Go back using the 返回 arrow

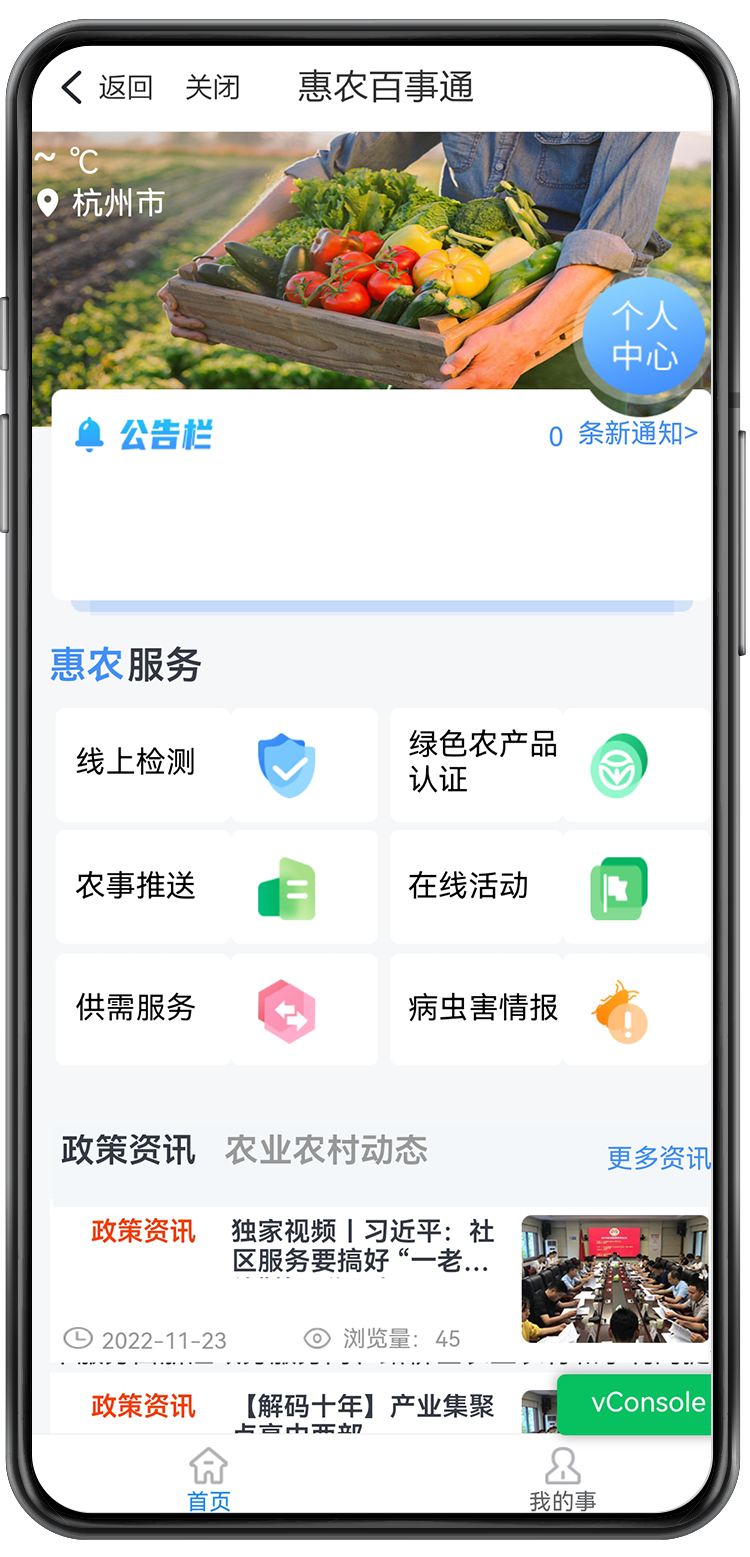pyautogui.click(x=105, y=88)
